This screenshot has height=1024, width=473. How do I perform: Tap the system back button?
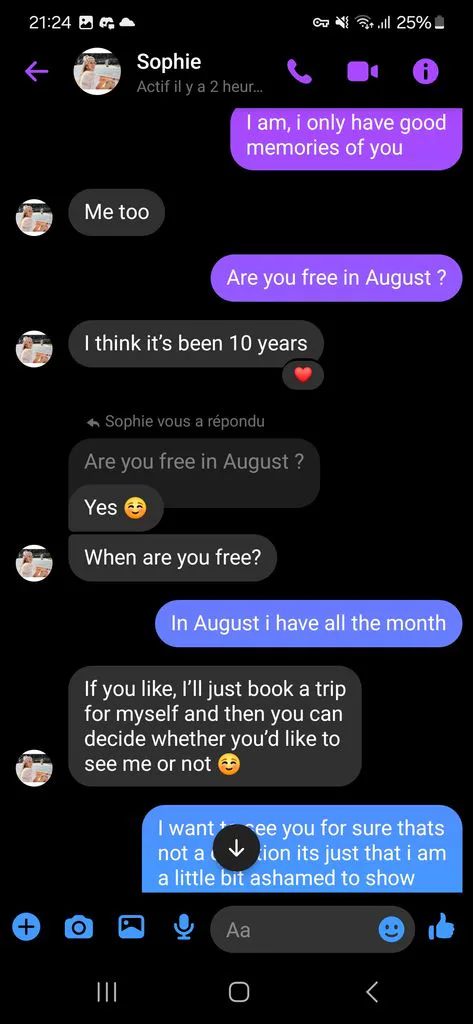[372, 992]
